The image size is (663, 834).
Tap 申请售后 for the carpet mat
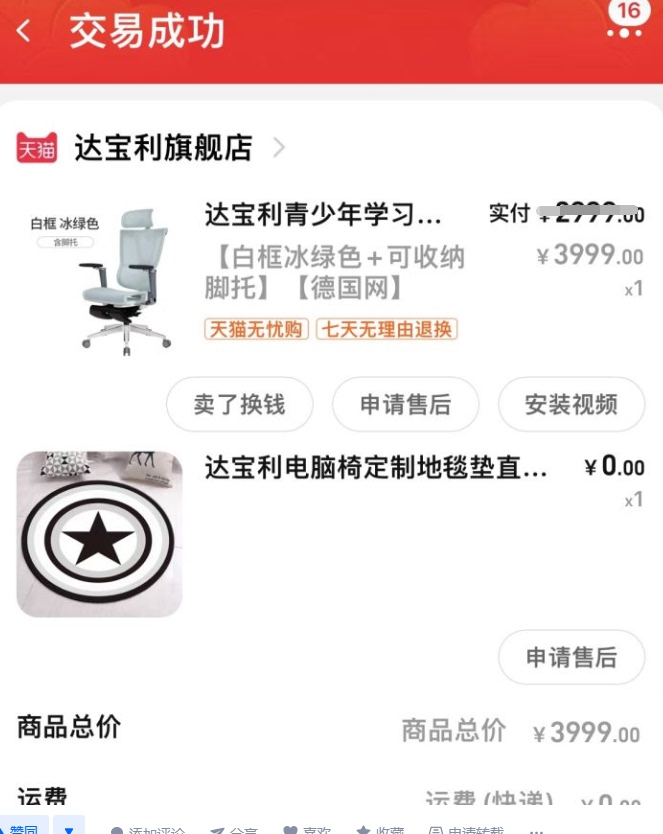pyautogui.click(x=571, y=657)
